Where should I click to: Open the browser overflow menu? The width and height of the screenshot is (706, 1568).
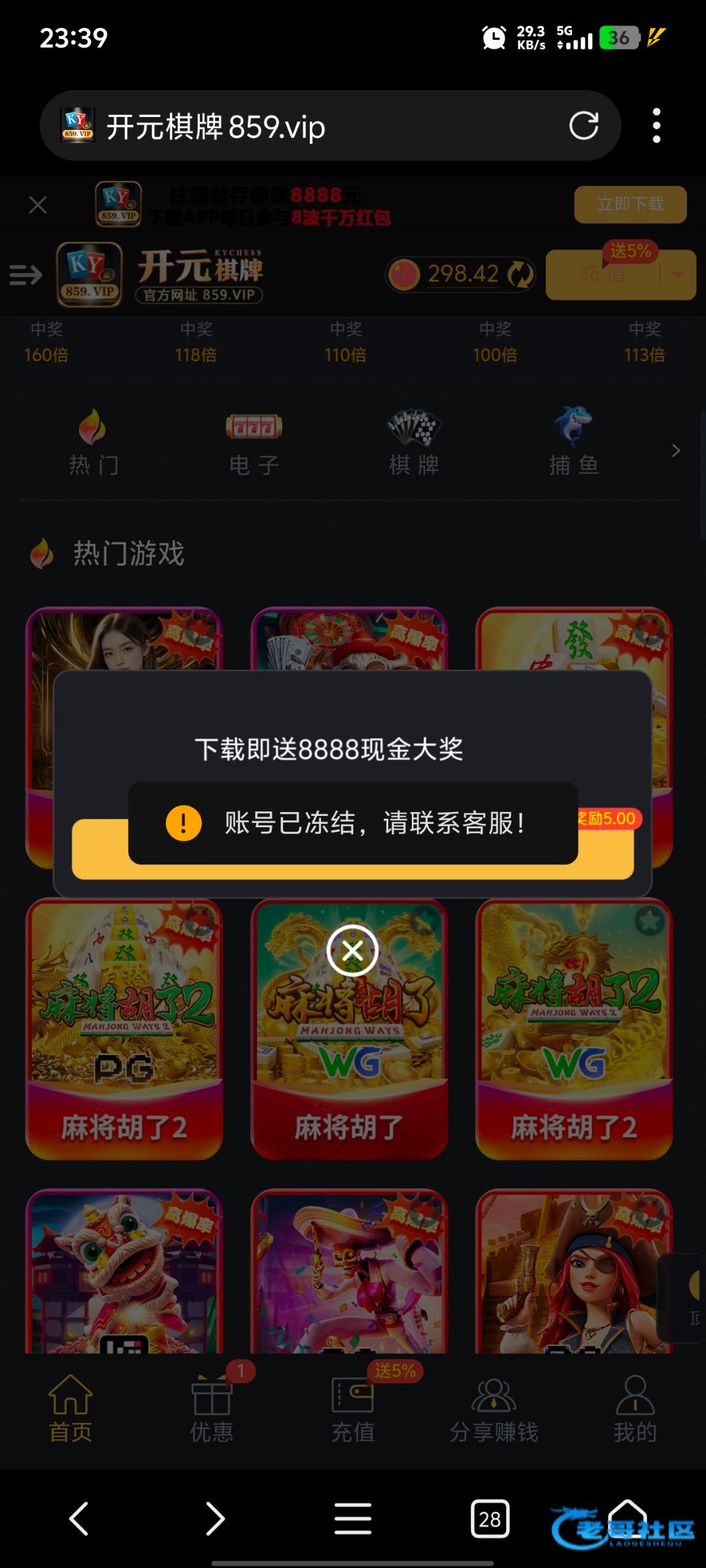[656, 125]
